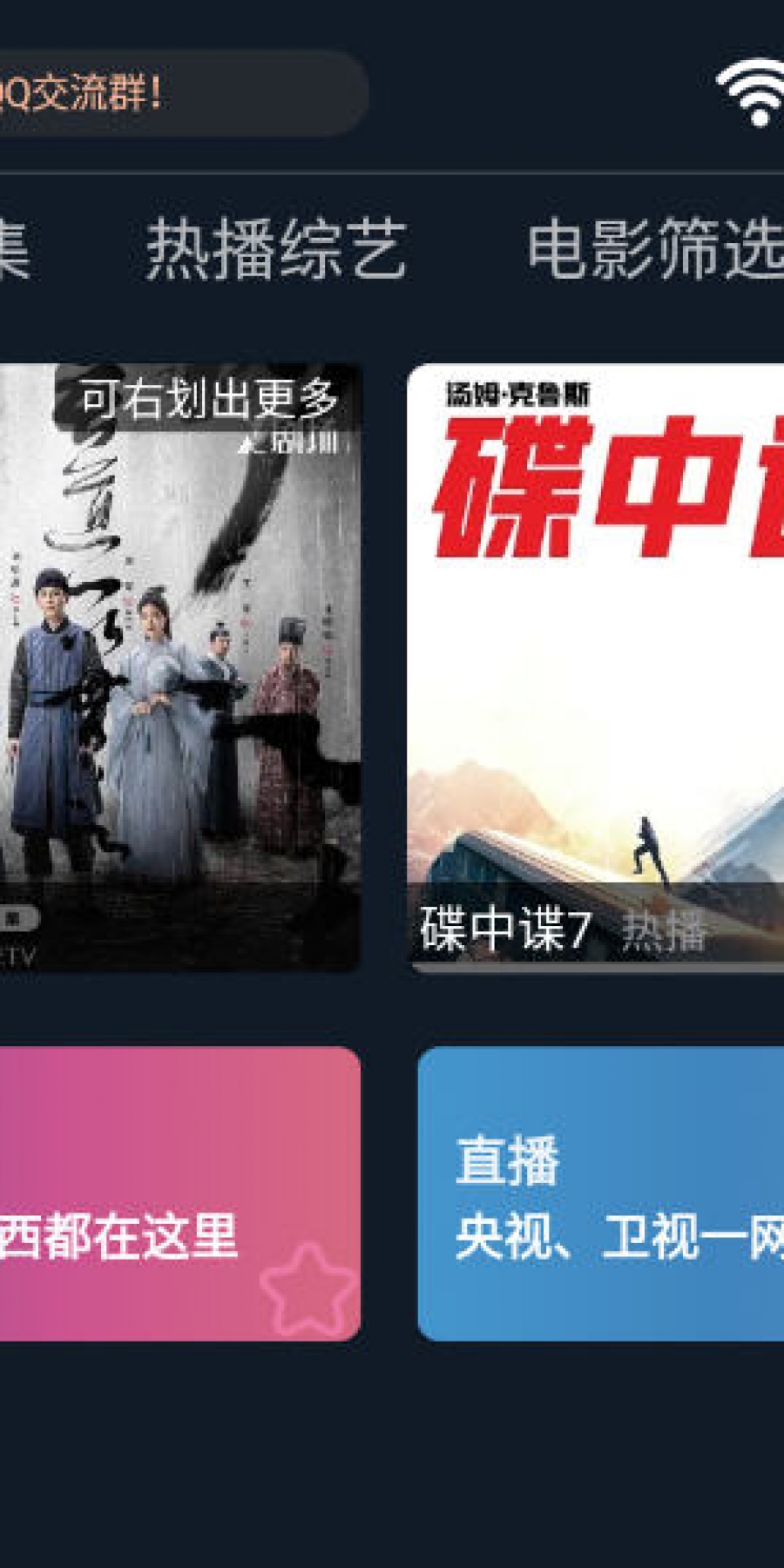Viewport: 784px width, 1568px height.
Task: Switch to the 热播综艺 tab
Action: point(276,250)
